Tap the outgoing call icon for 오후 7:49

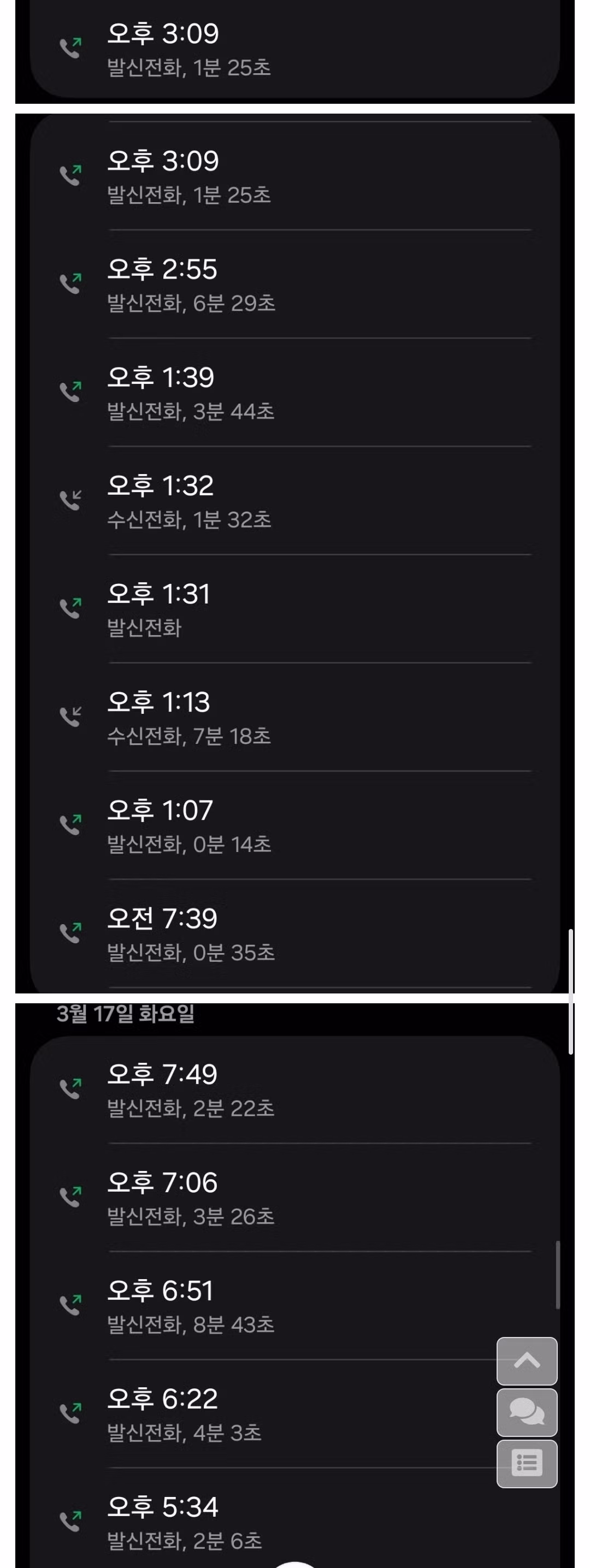coord(71,1090)
